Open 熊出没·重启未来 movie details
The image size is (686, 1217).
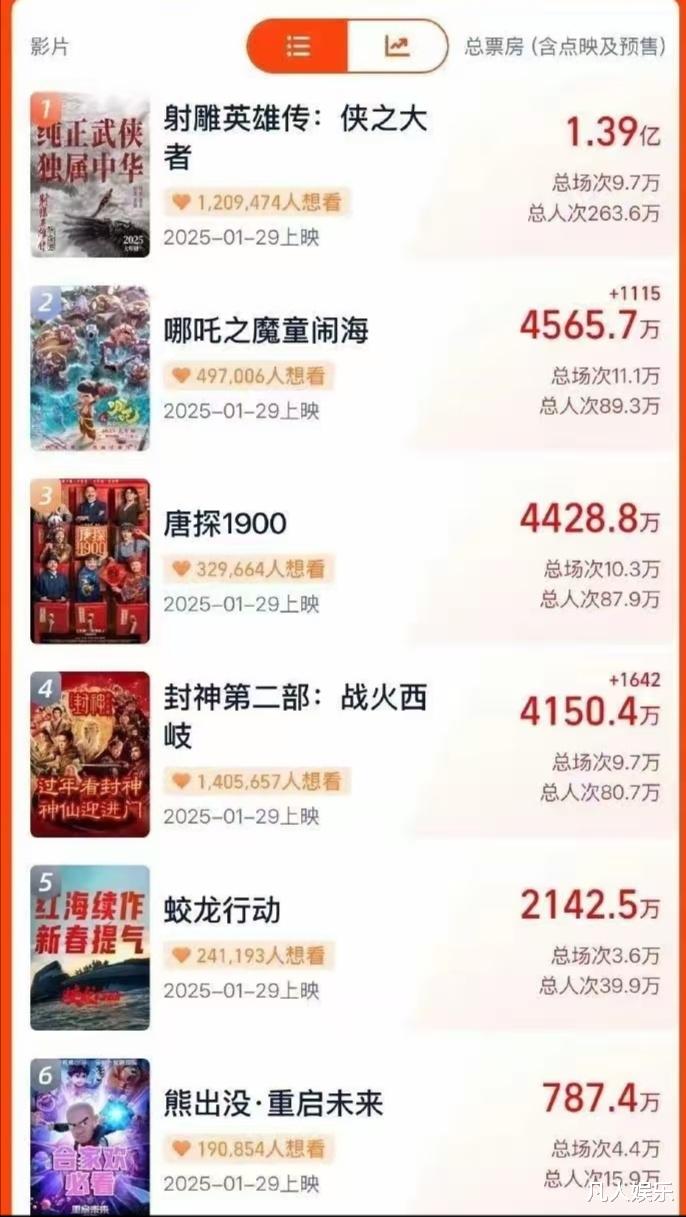(273, 1104)
